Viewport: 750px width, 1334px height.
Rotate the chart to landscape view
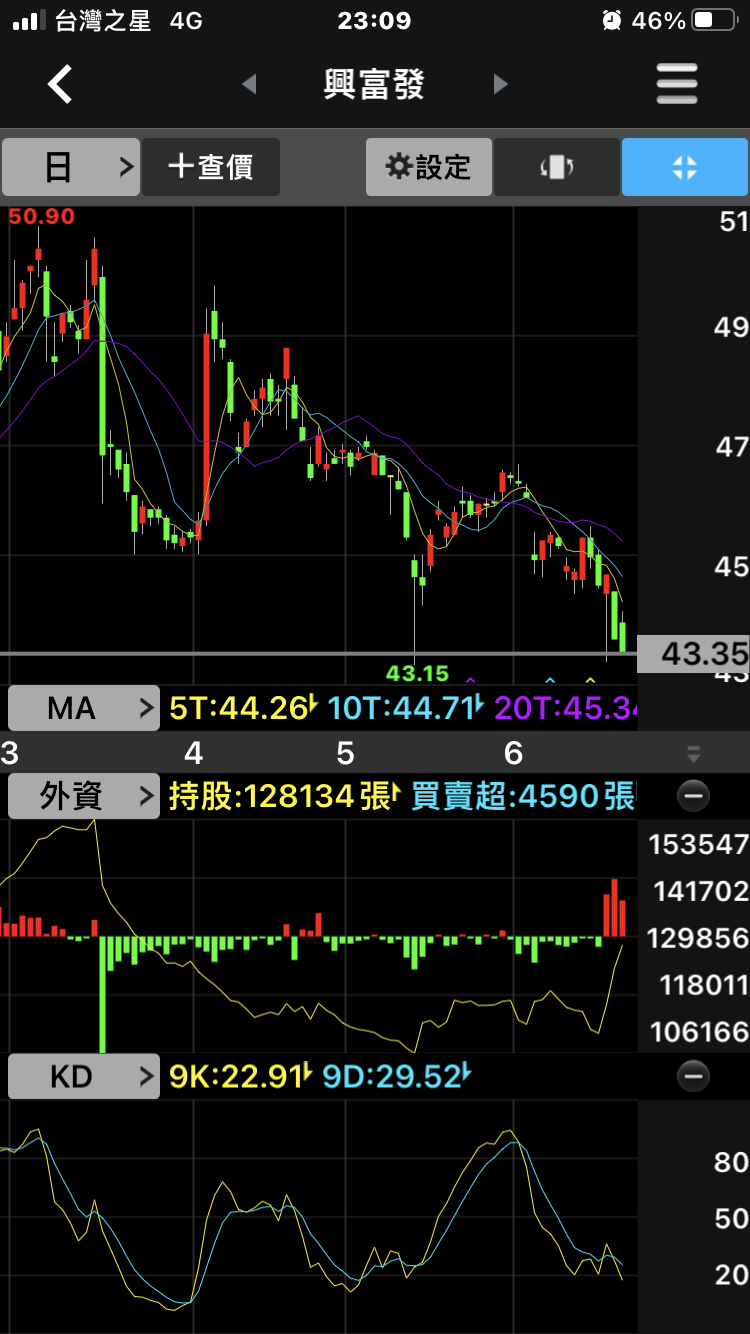tap(556, 167)
